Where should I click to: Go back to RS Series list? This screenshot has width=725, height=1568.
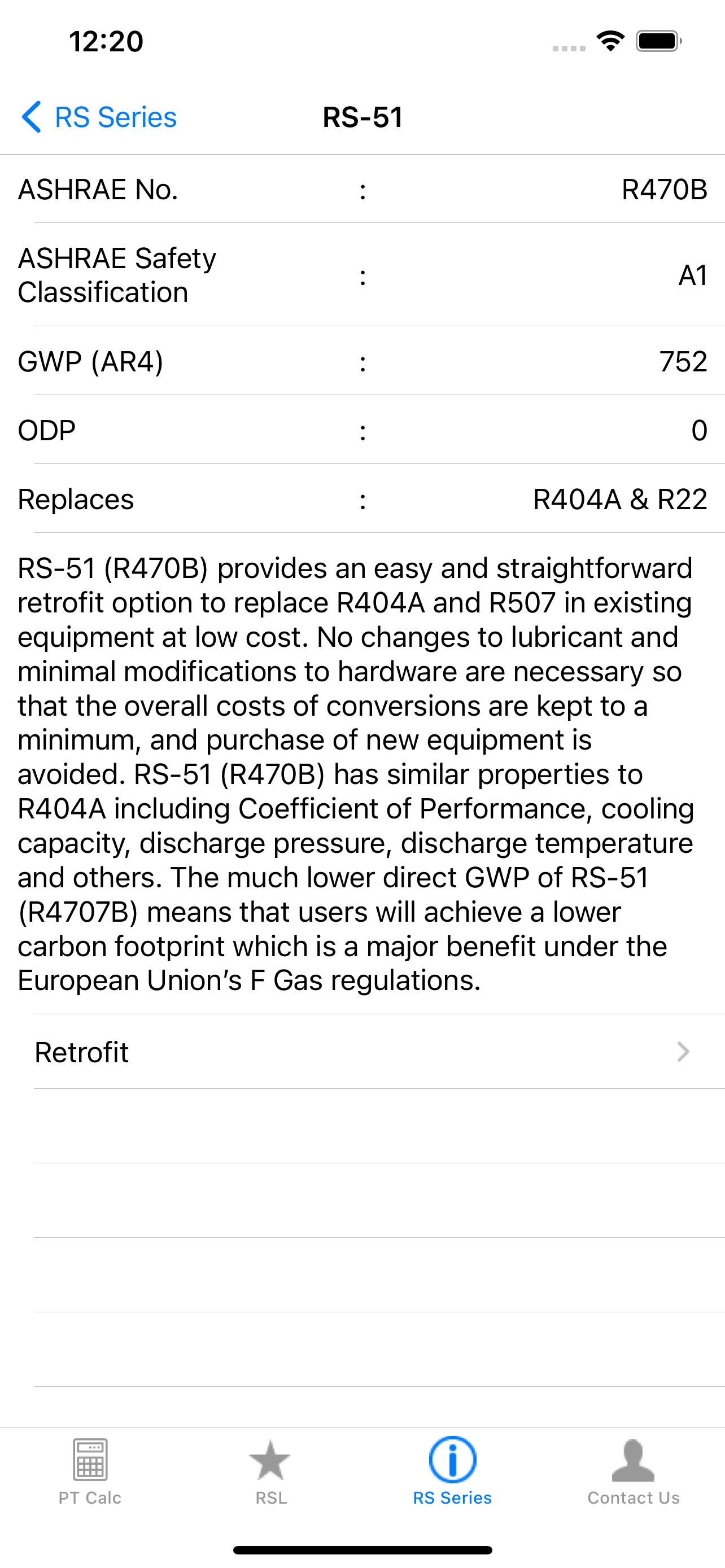[99, 117]
